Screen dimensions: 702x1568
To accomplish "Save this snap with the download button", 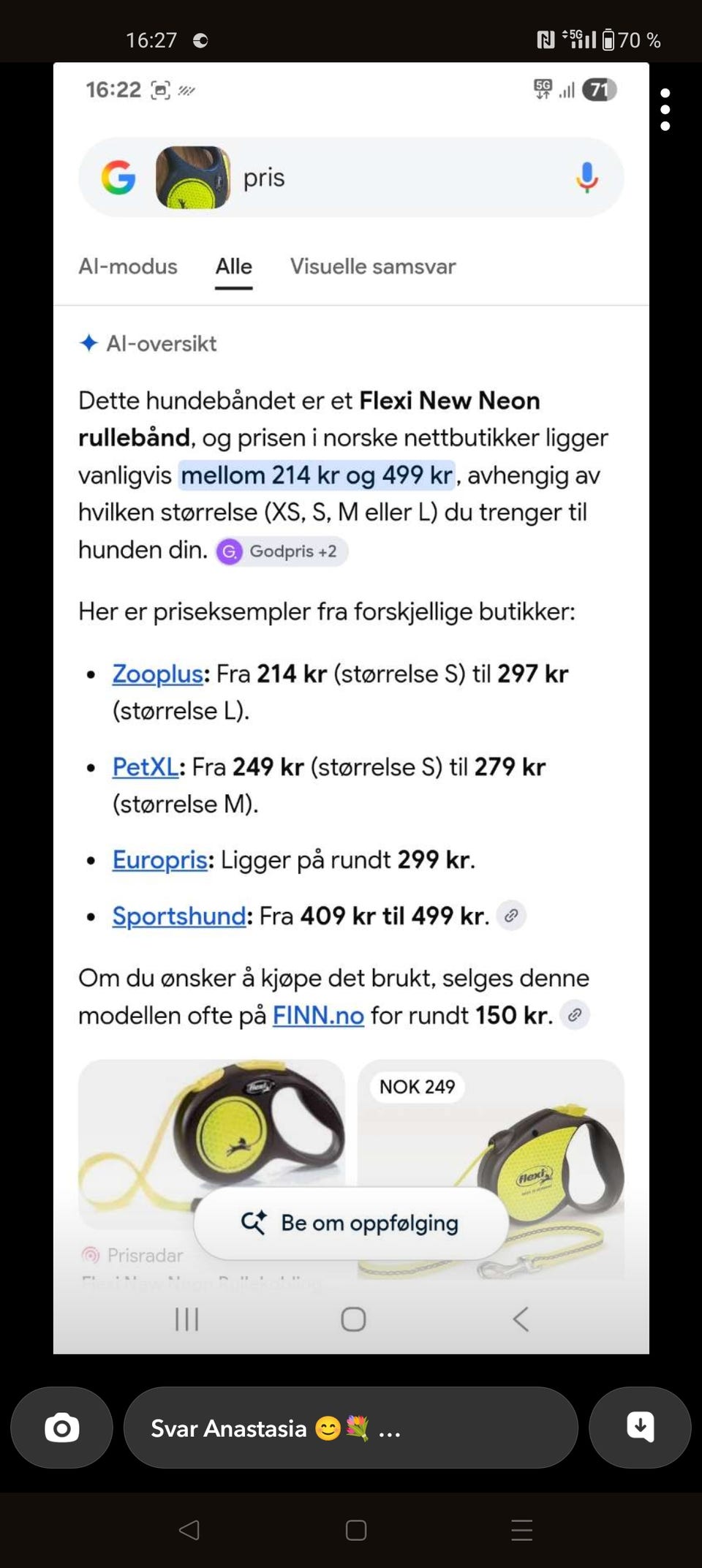I will (x=640, y=1427).
